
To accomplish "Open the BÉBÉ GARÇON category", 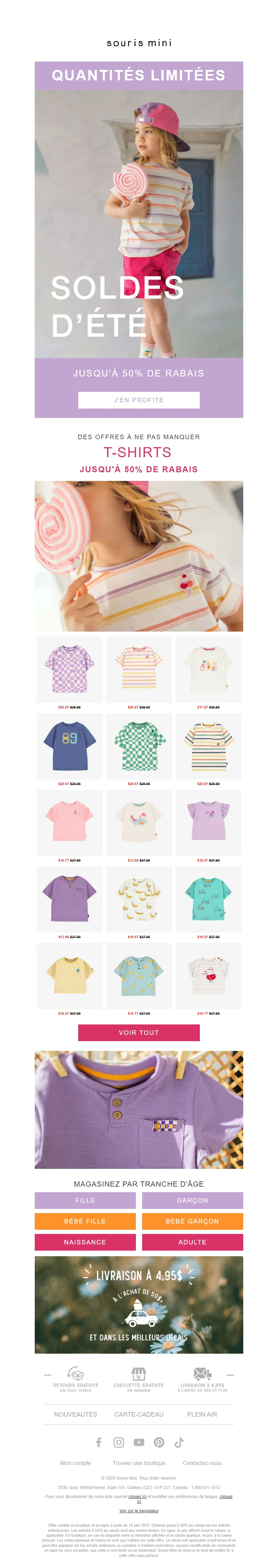I will pyautogui.click(x=192, y=1221).
